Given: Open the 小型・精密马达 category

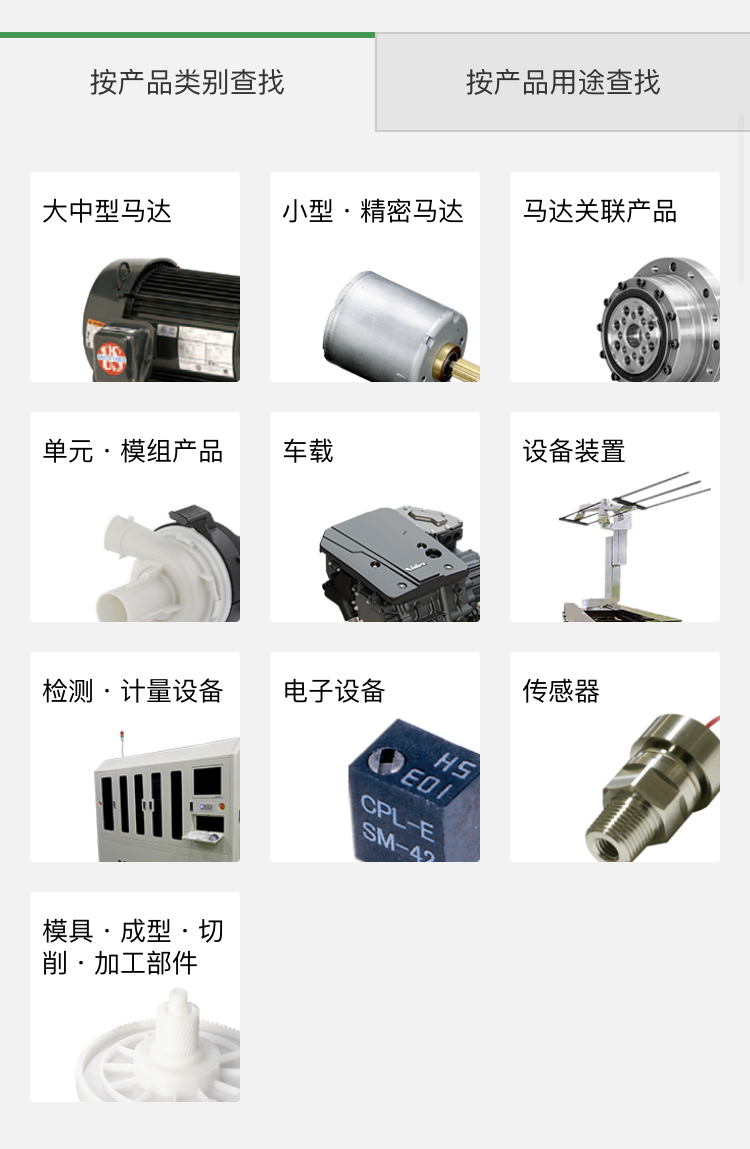Looking at the screenshot, I should click(x=375, y=277).
